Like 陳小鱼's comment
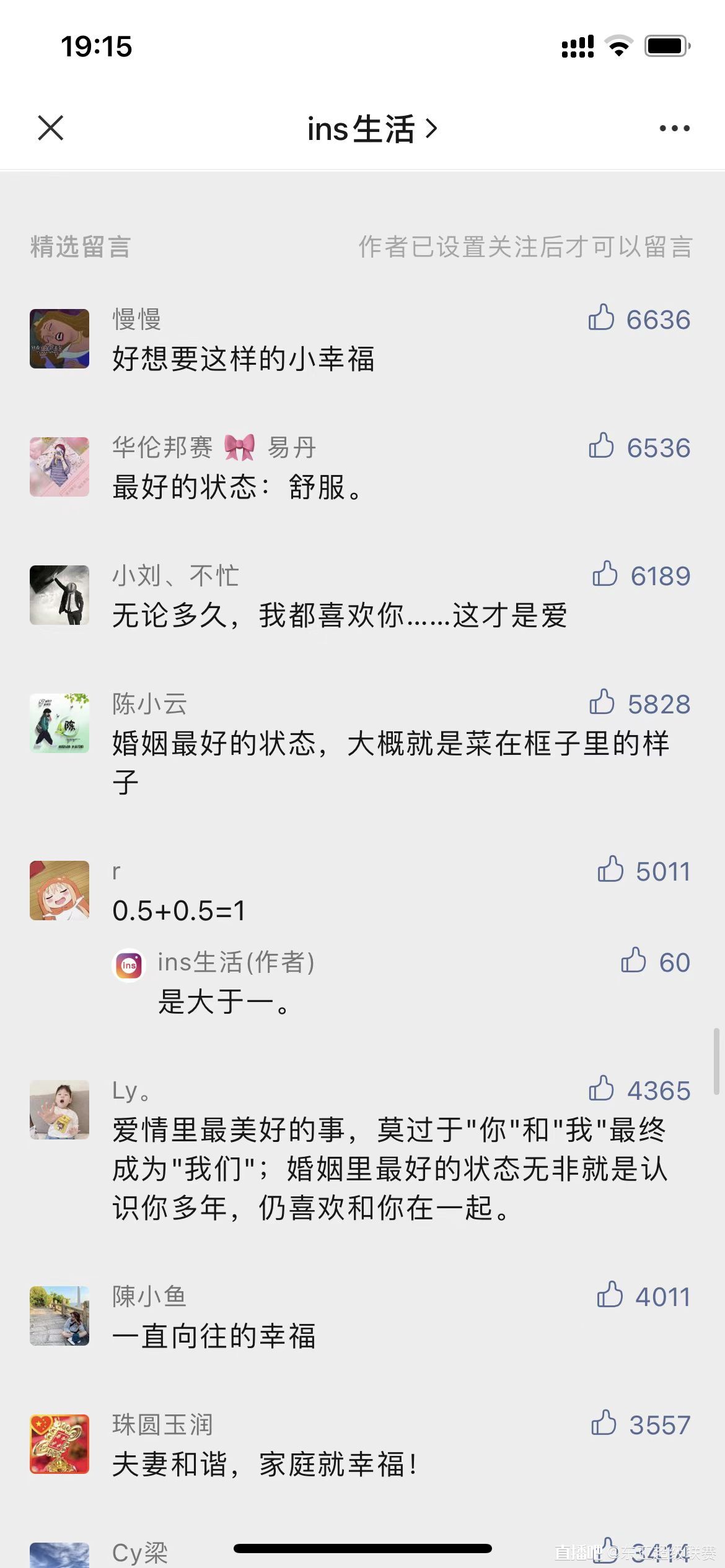Viewport: 725px width, 1568px height. tap(610, 1296)
